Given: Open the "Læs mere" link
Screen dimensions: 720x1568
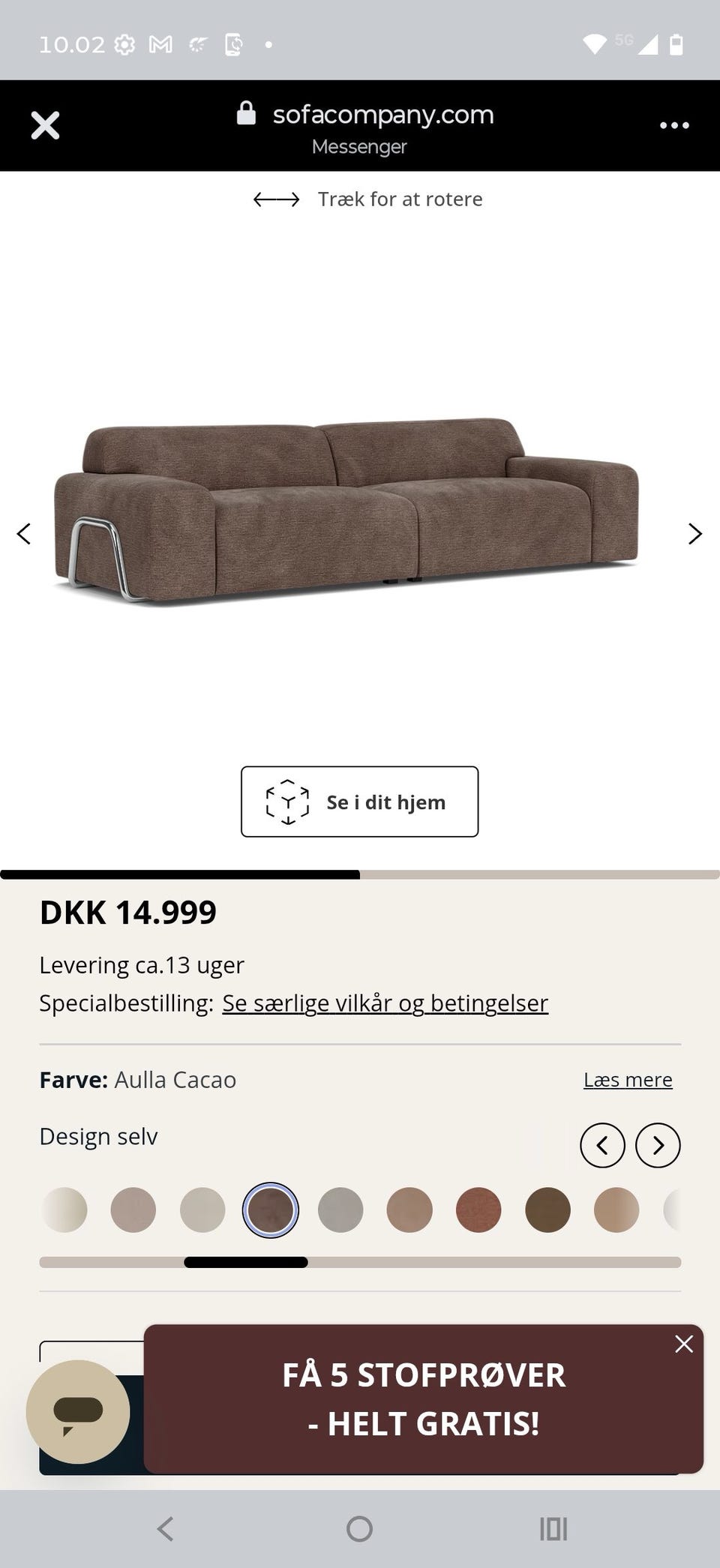Looking at the screenshot, I should click(628, 1080).
